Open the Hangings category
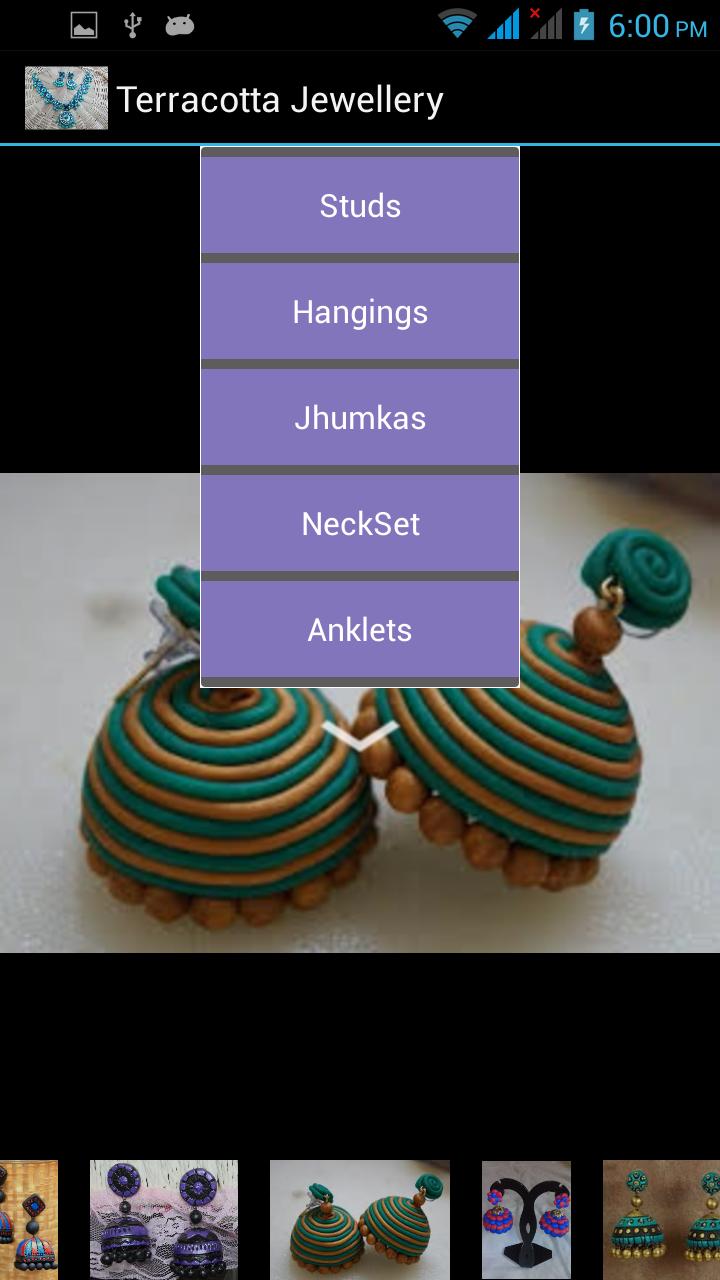The height and width of the screenshot is (1280, 720). click(360, 312)
